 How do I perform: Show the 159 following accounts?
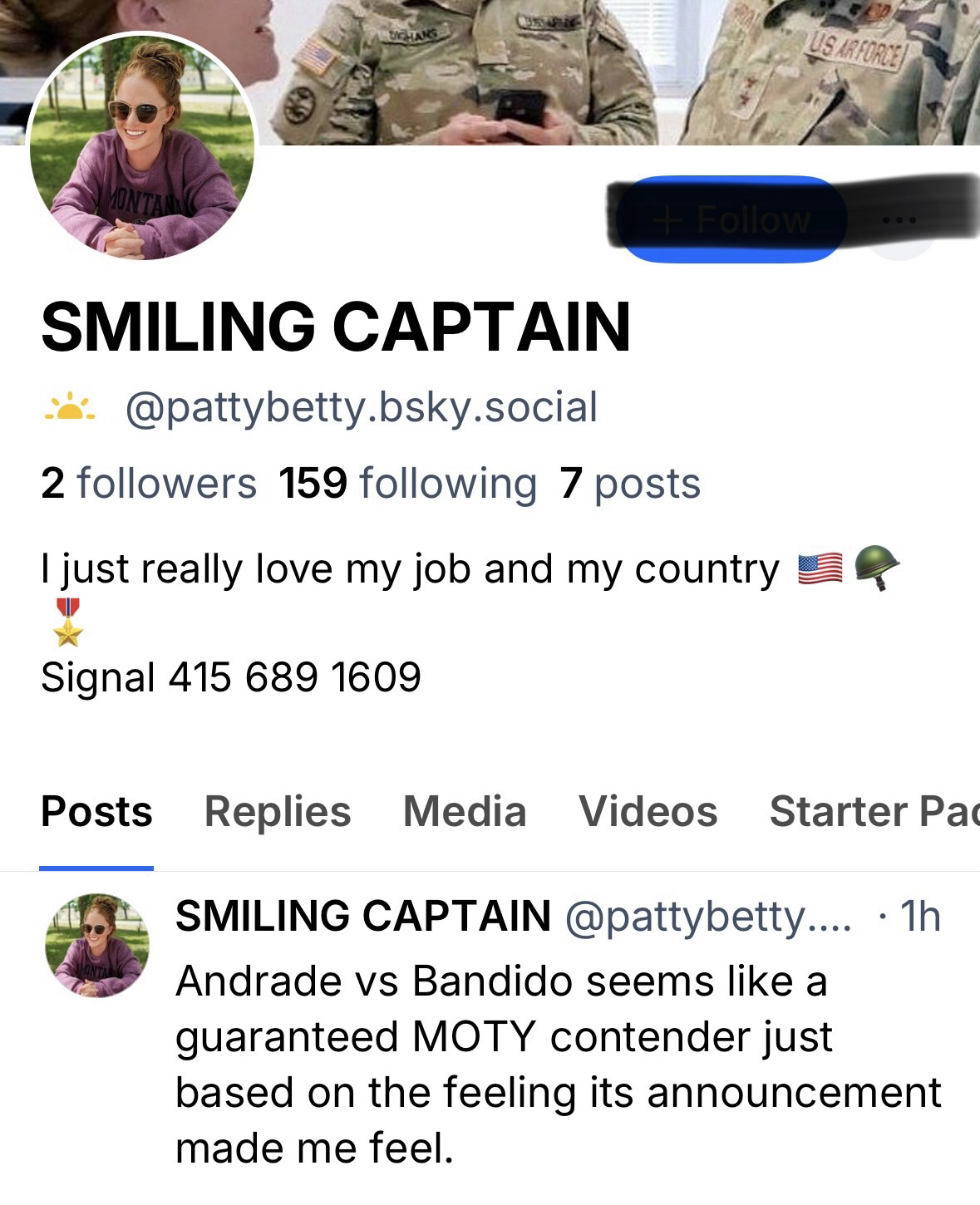(x=407, y=484)
